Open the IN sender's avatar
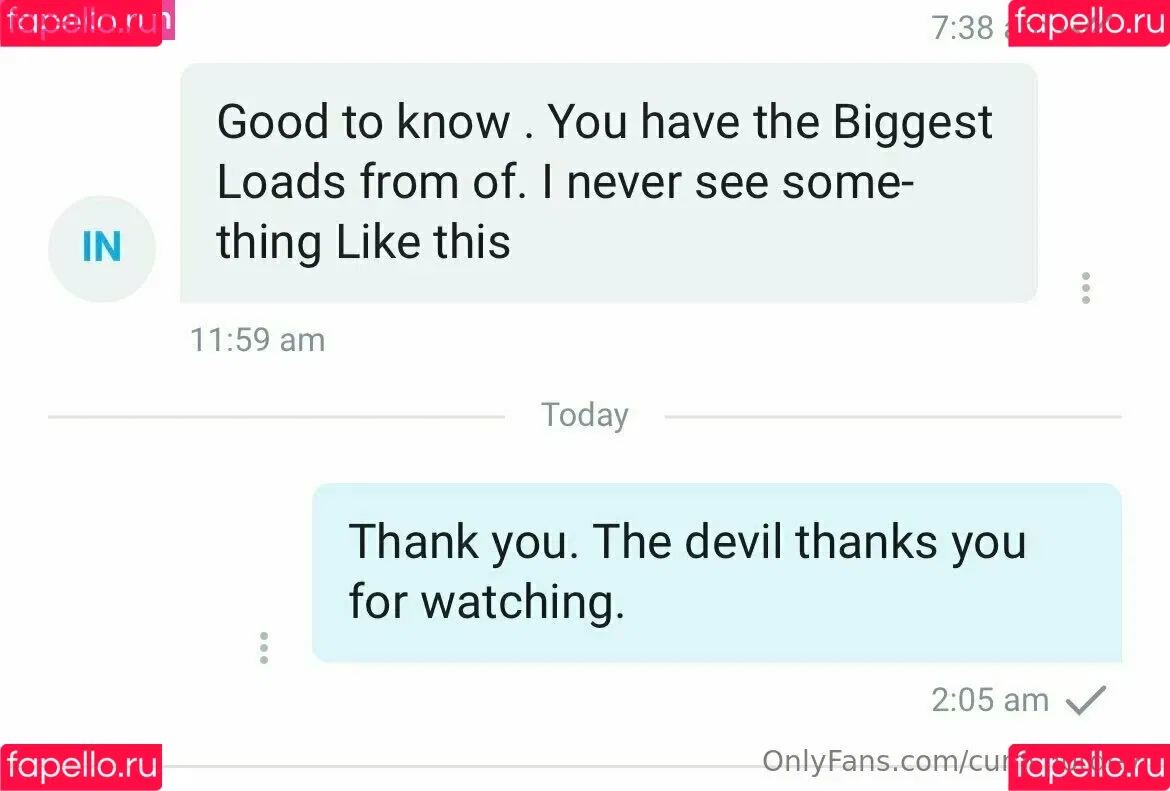The image size is (1170, 791). pos(101,248)
